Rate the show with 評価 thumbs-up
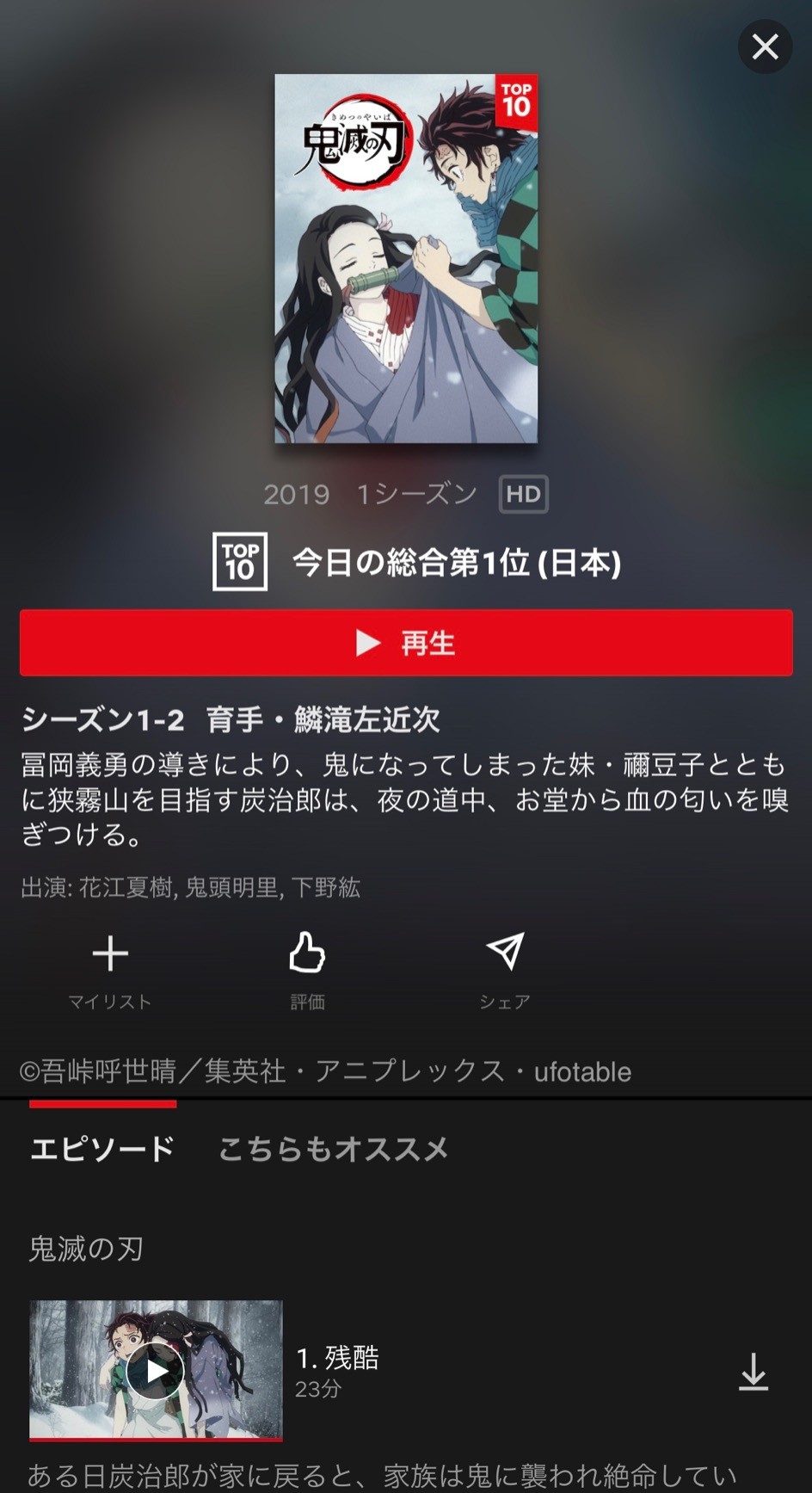812x1493 pixels. pyautogui.click(x=307, y=971)
